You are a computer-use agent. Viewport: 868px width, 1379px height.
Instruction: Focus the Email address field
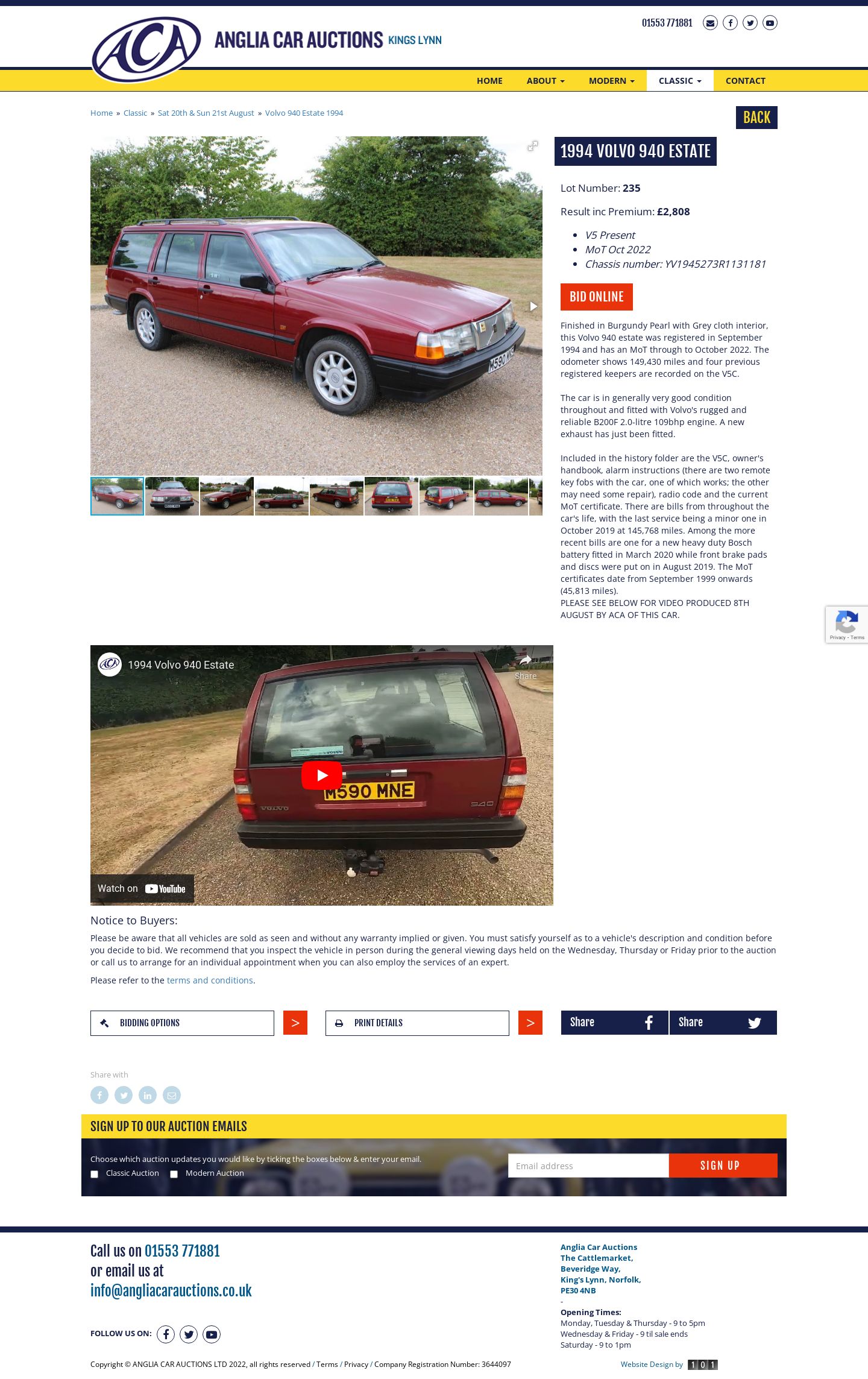point(588,1166)
